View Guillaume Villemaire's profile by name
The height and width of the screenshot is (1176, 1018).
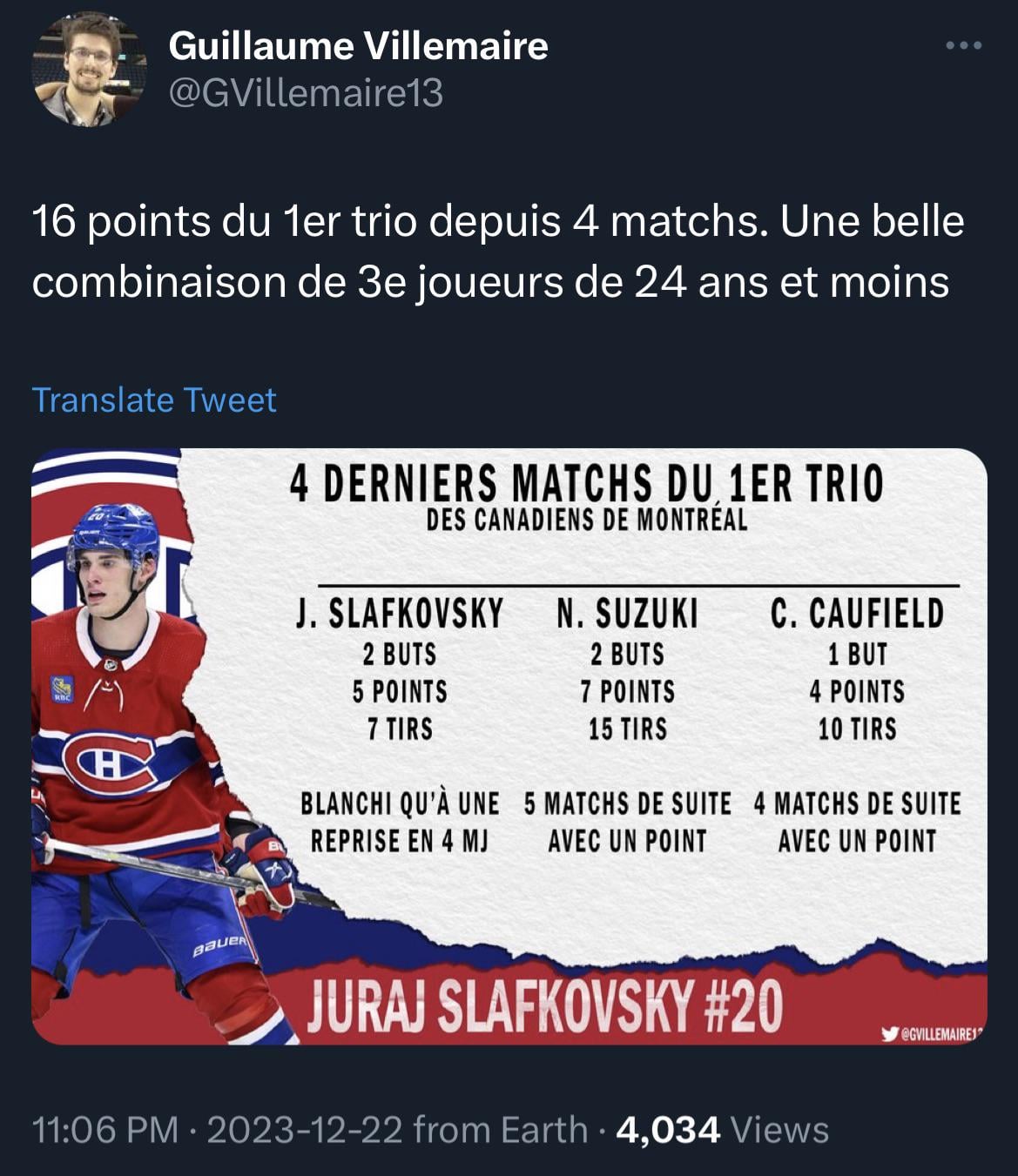358,46
